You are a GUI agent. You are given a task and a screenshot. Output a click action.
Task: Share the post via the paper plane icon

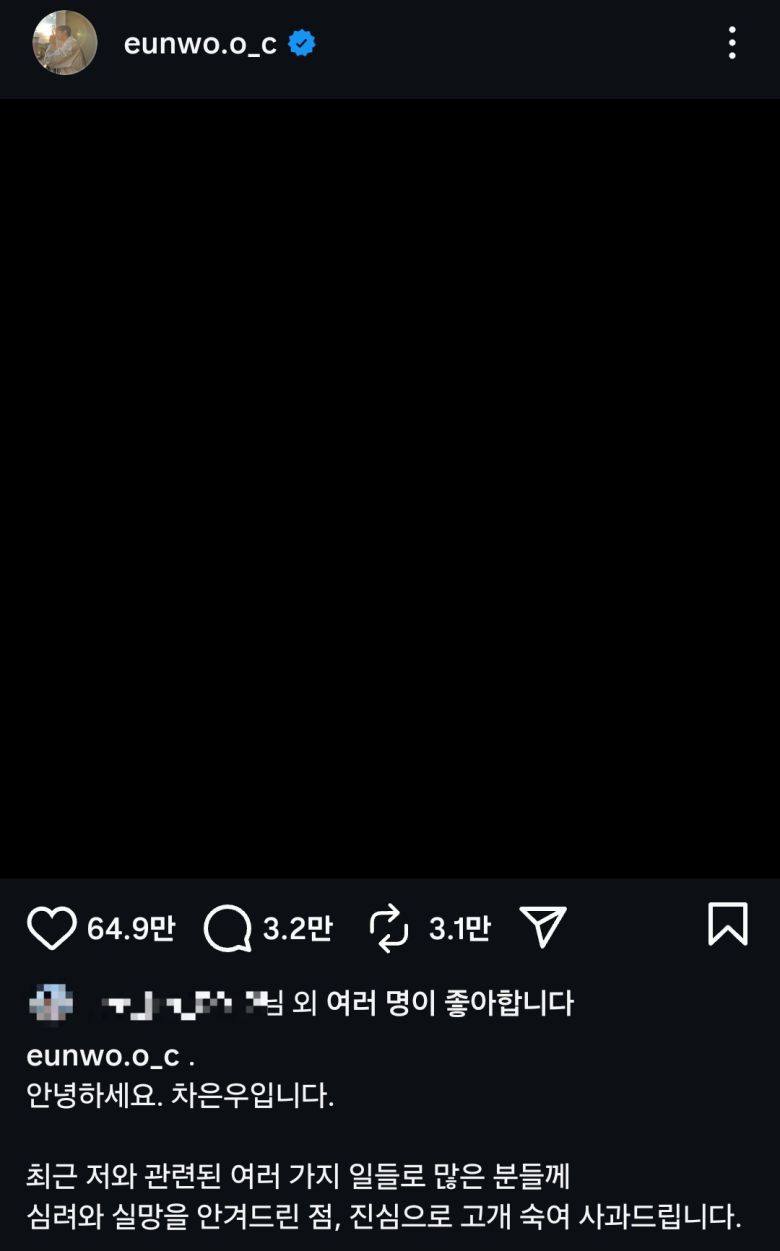(543, 926)
